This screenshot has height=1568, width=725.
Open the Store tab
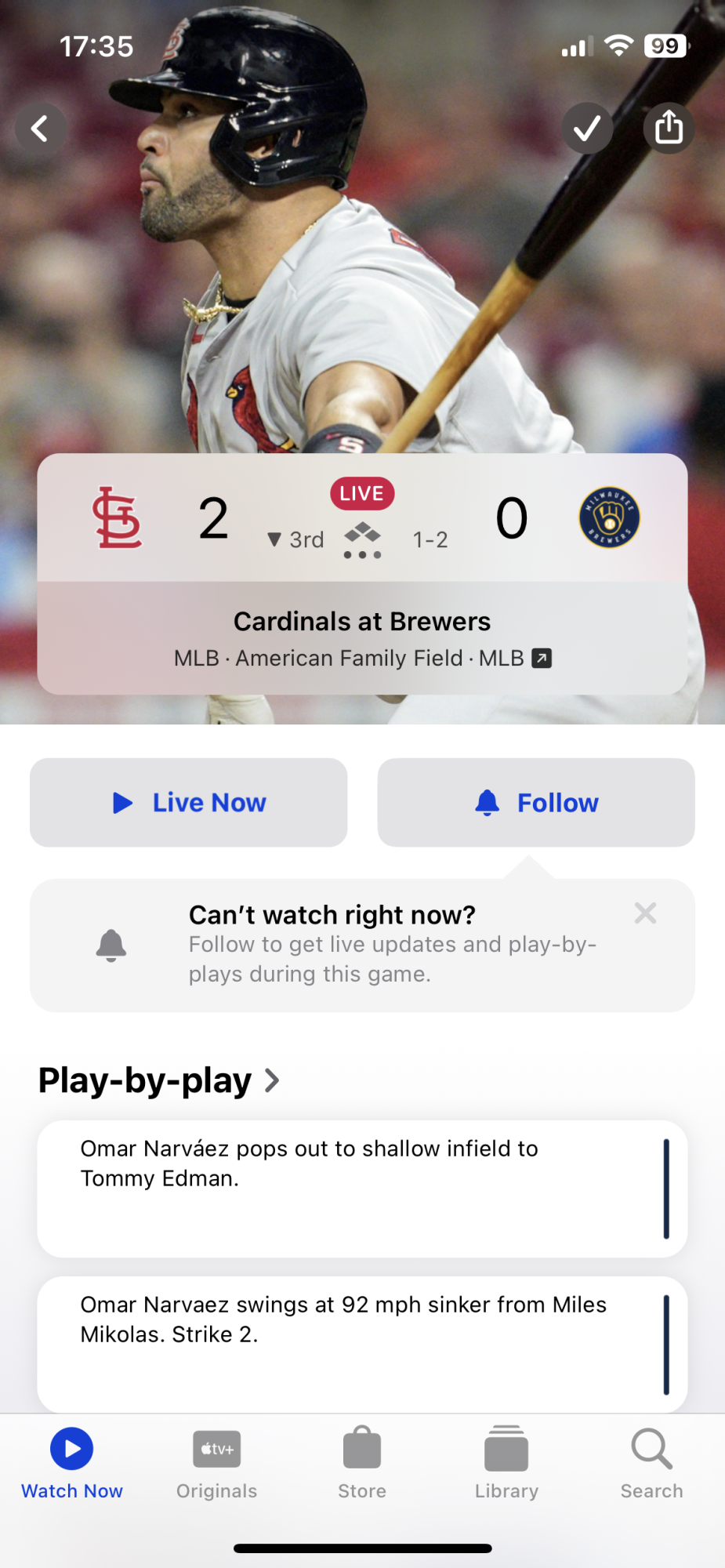tap(362, 1463)
